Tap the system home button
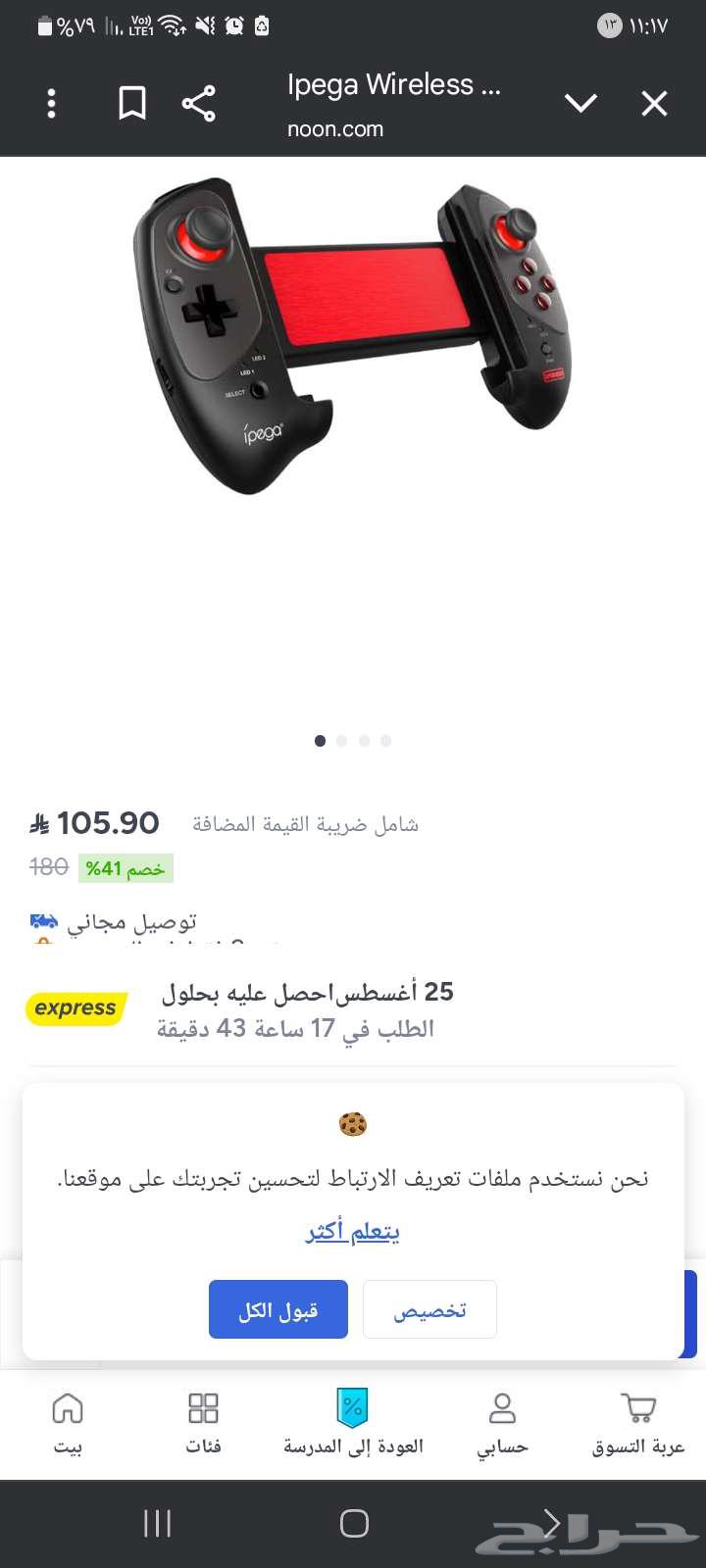706x1568 pixels. point(354,1523)
